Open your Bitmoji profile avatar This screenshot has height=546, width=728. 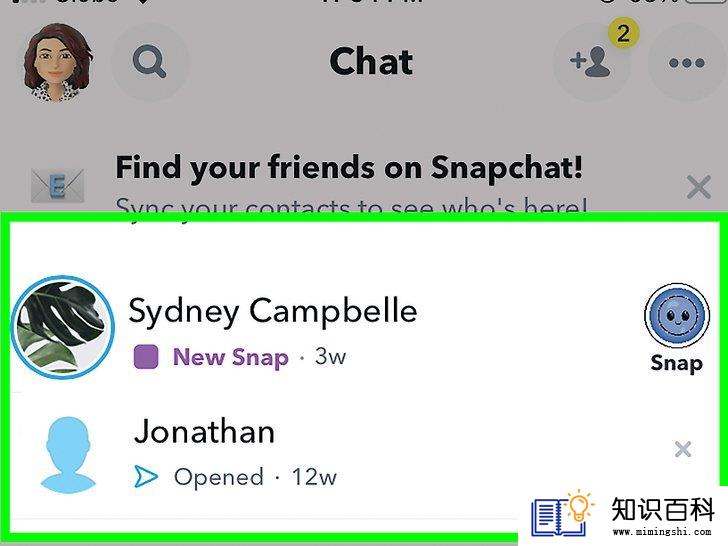(x=58, y=63)
